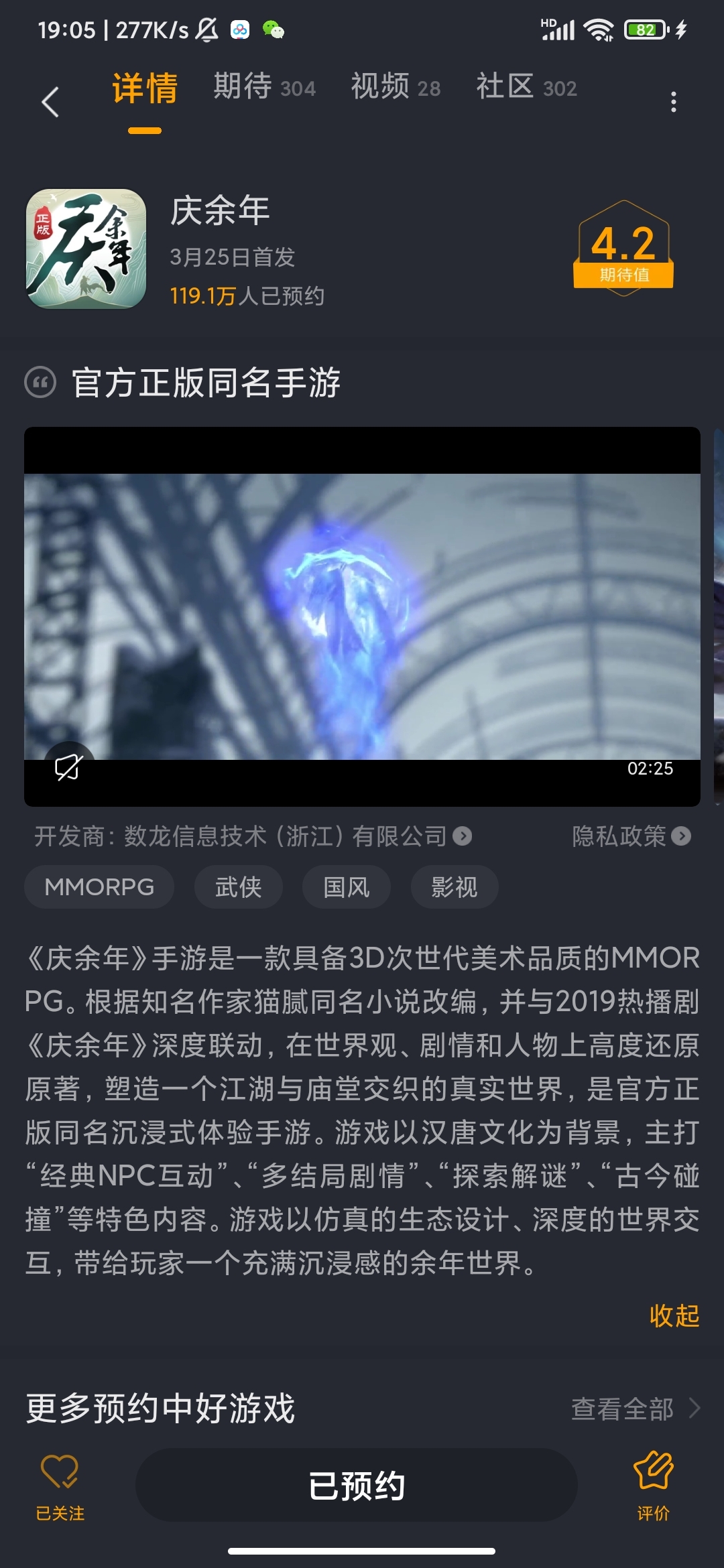
Task: Expand developer info via arrow after 数龙信息技术
Action: pos(464,836)
